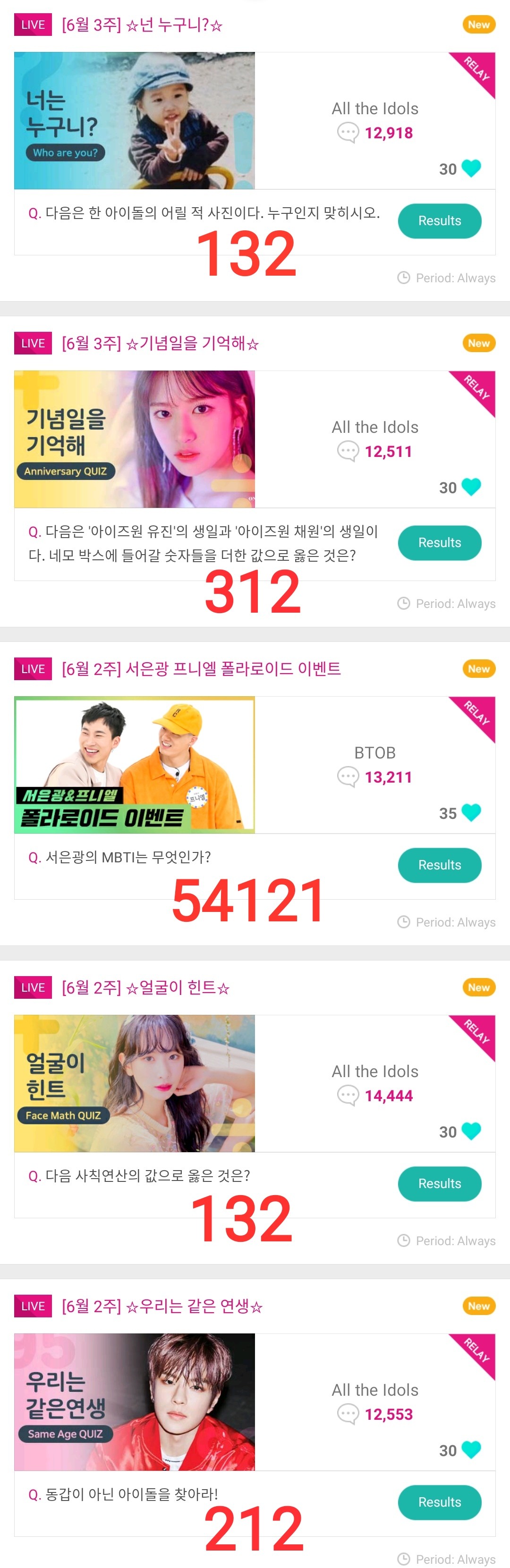View the 14,444 comments on 얼굴이 힌트
Image resolution: width=510 pixels, height=1568 pixels.
tap(375, 1096)
